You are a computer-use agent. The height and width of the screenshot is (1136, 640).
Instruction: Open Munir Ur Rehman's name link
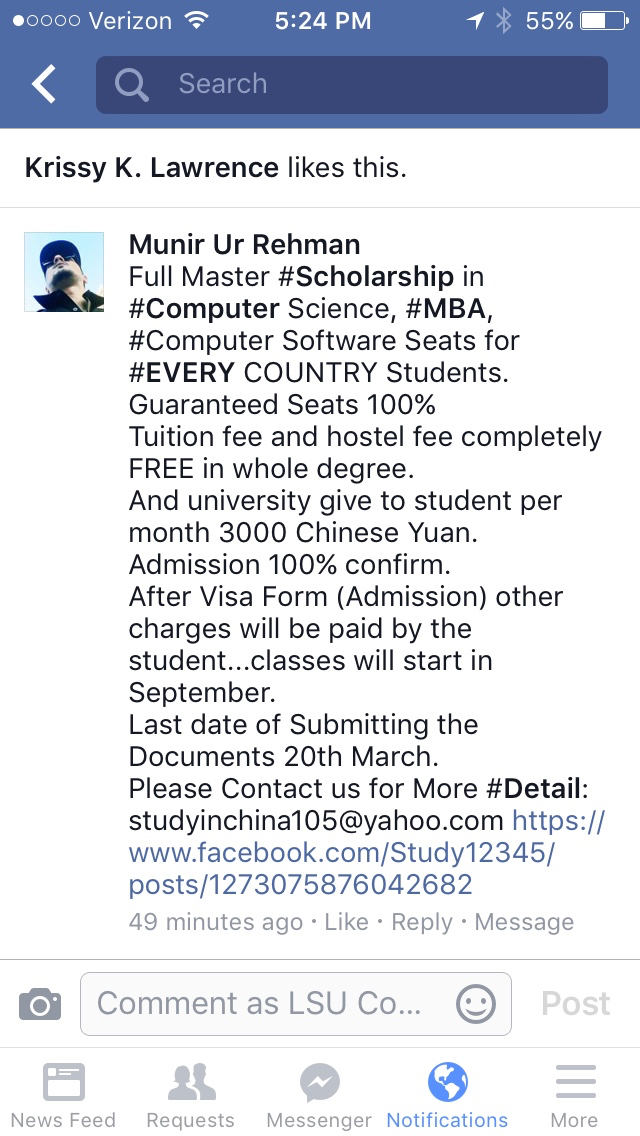coord(244,245)
